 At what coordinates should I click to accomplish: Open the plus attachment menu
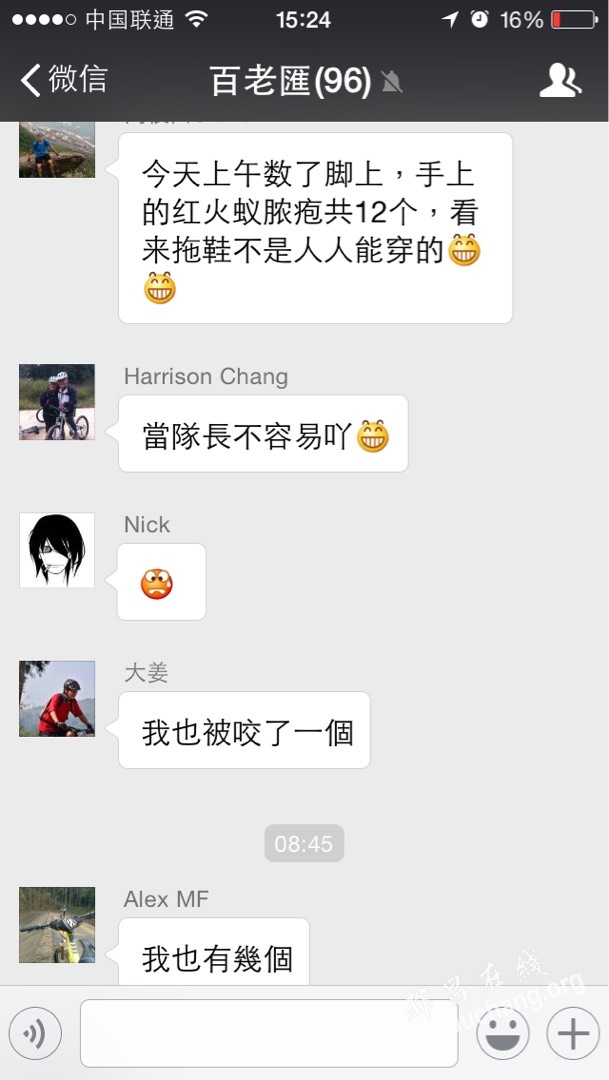(573, 1033)
